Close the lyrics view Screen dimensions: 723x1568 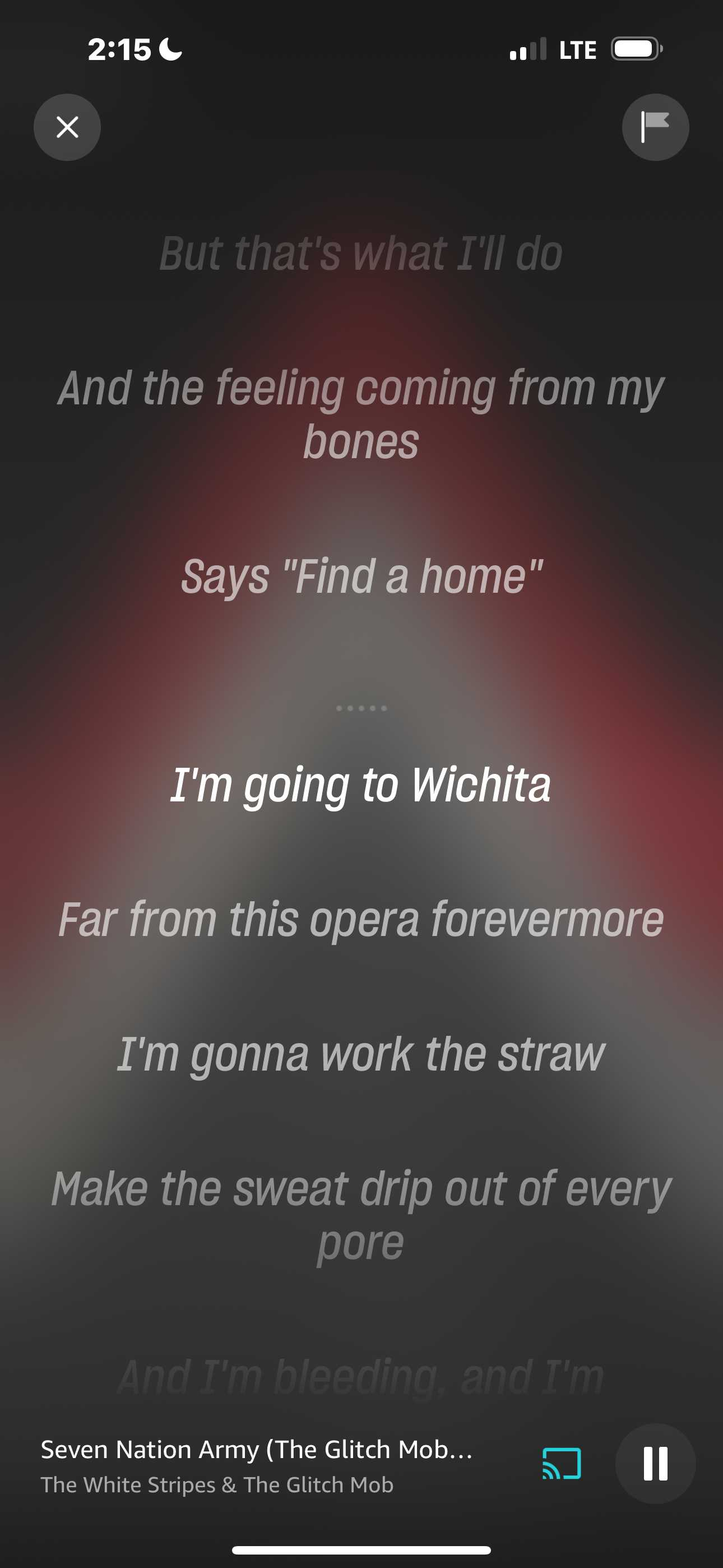coord(67,127)
